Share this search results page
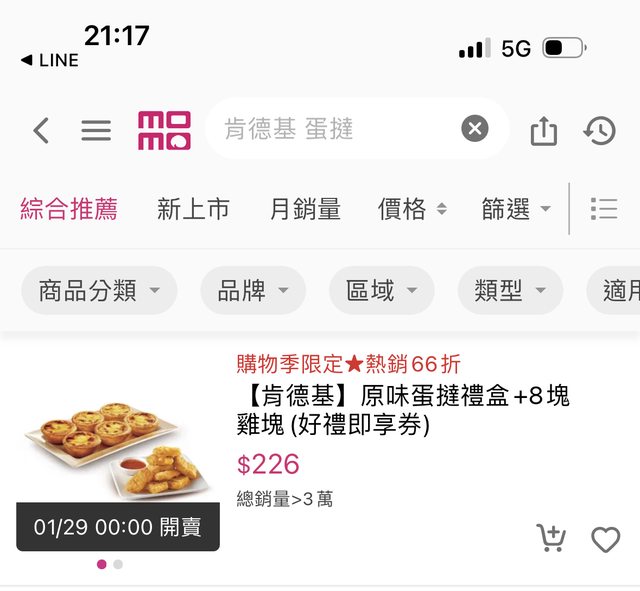The image size is (640, 591). [x=543, y=130]
